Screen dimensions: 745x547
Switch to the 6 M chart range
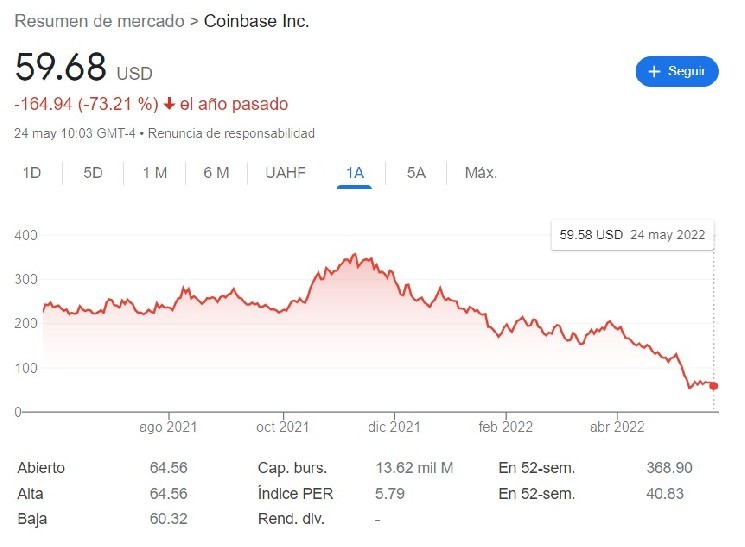click(216, 173)
